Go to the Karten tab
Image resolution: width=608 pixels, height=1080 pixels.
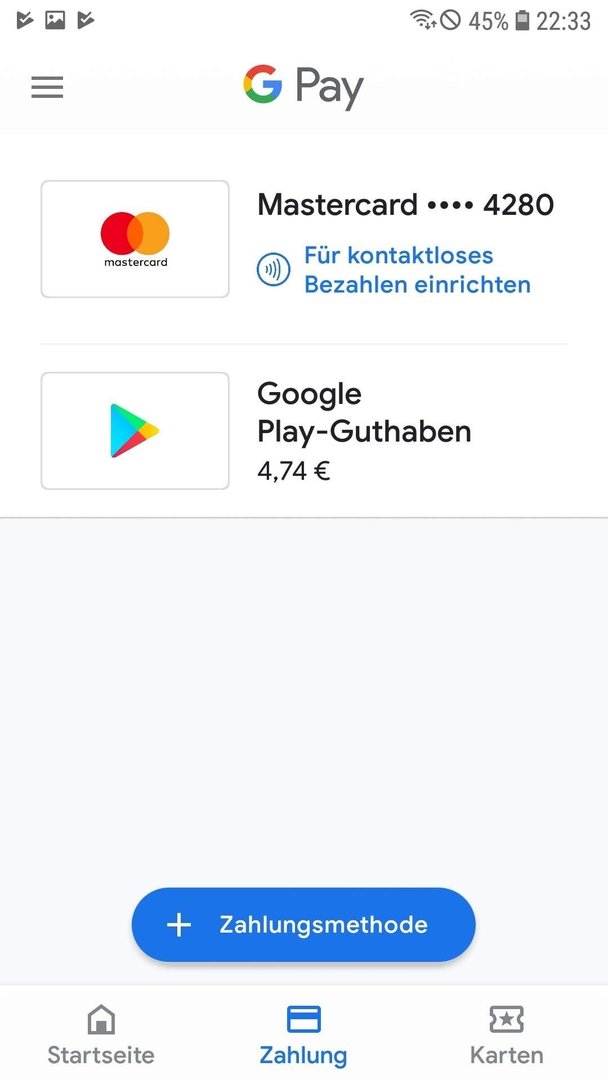506,1035
